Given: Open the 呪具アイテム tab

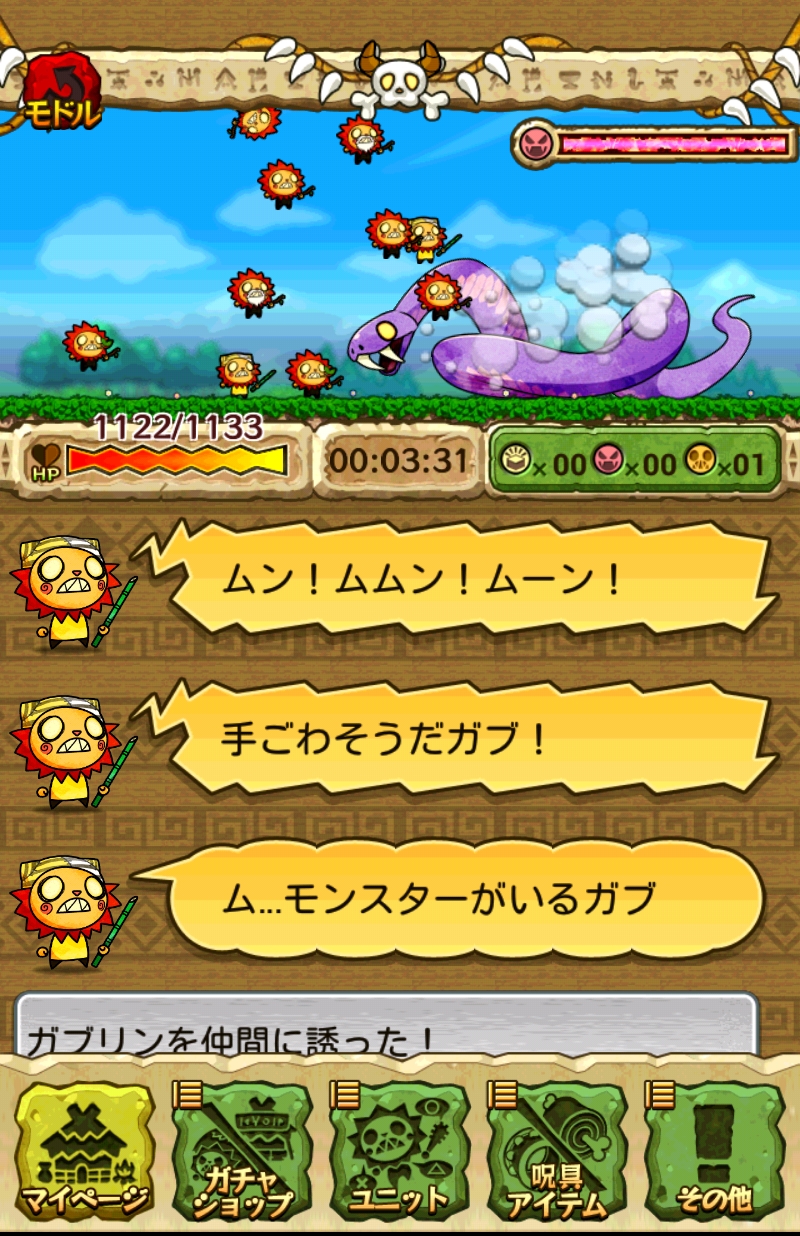Looking at the screenshot, I should tap(556, 1150).
